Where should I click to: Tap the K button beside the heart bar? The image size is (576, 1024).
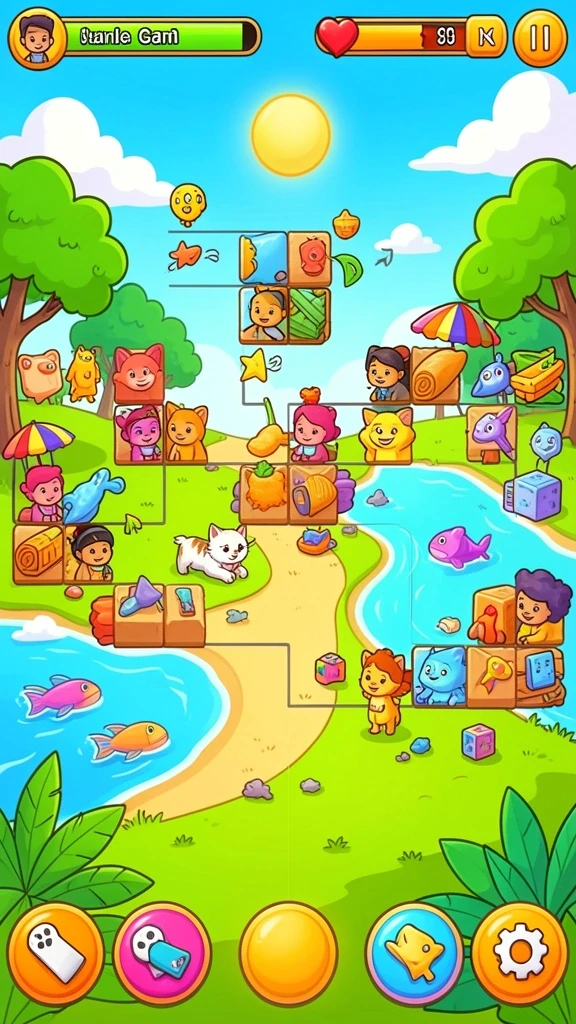[x=487, y=37]
